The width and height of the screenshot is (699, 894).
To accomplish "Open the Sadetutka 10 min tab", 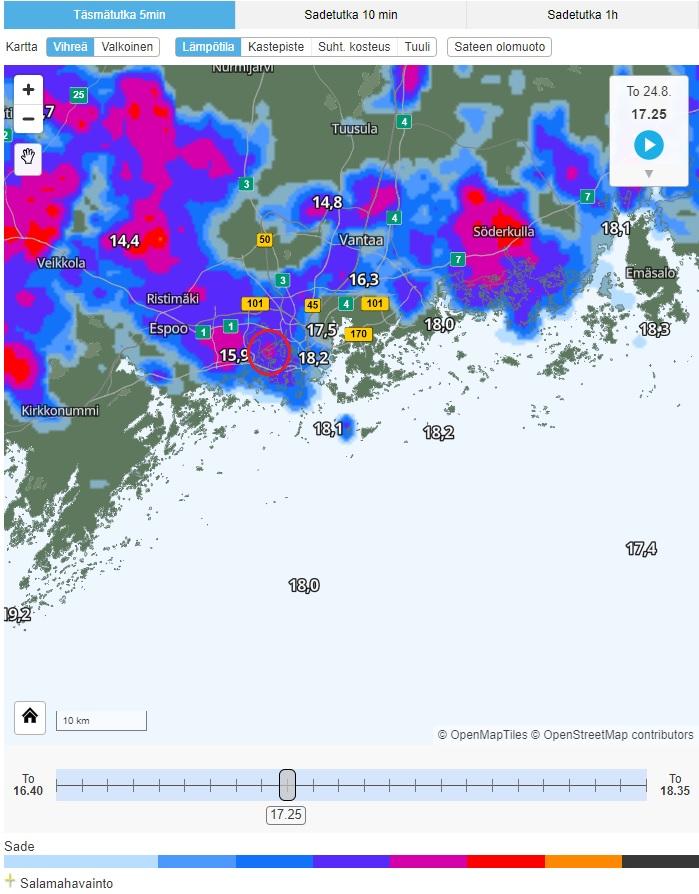I will coord(350,15).
